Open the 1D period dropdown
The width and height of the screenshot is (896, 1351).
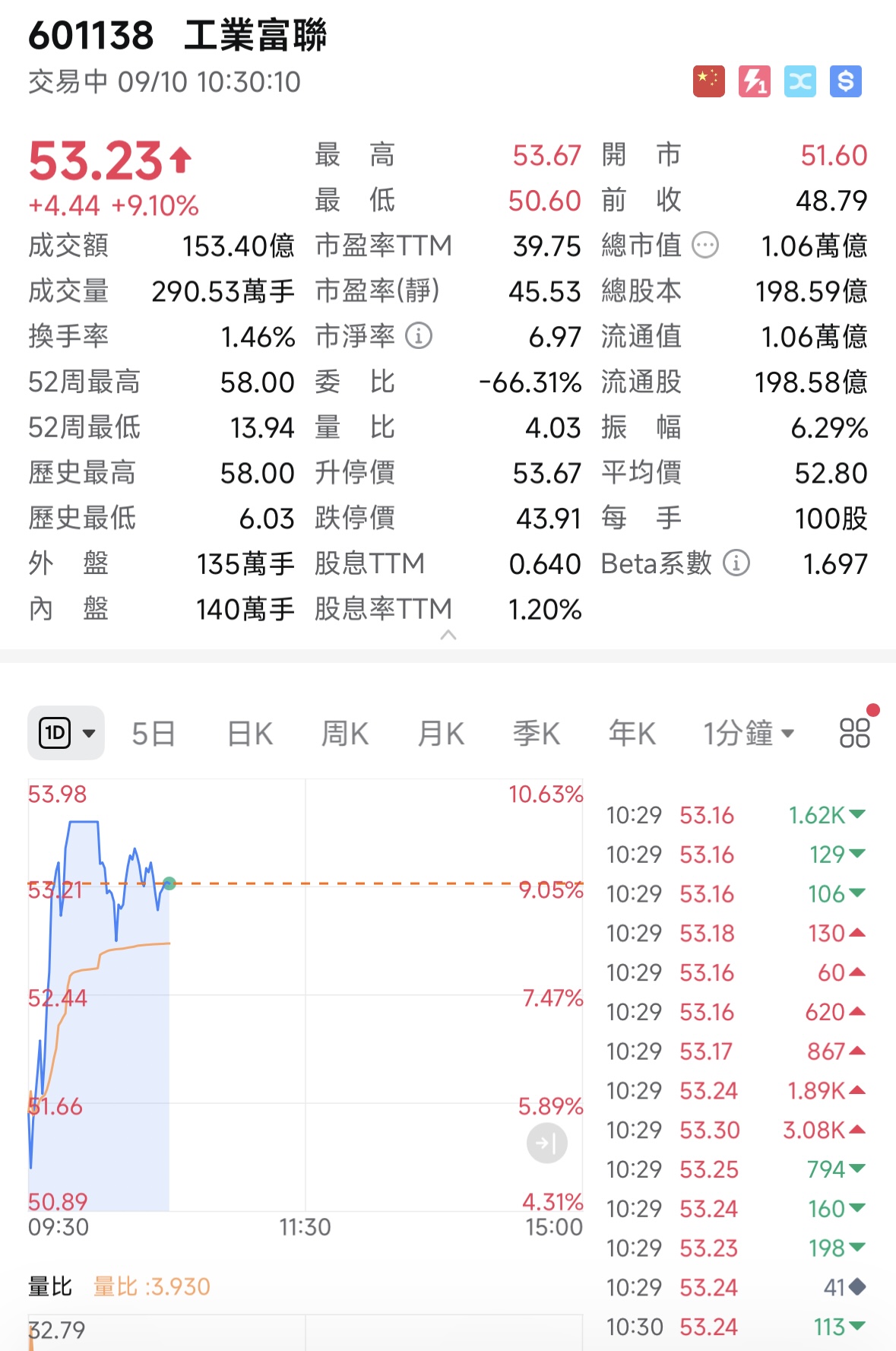pos(65,732)
